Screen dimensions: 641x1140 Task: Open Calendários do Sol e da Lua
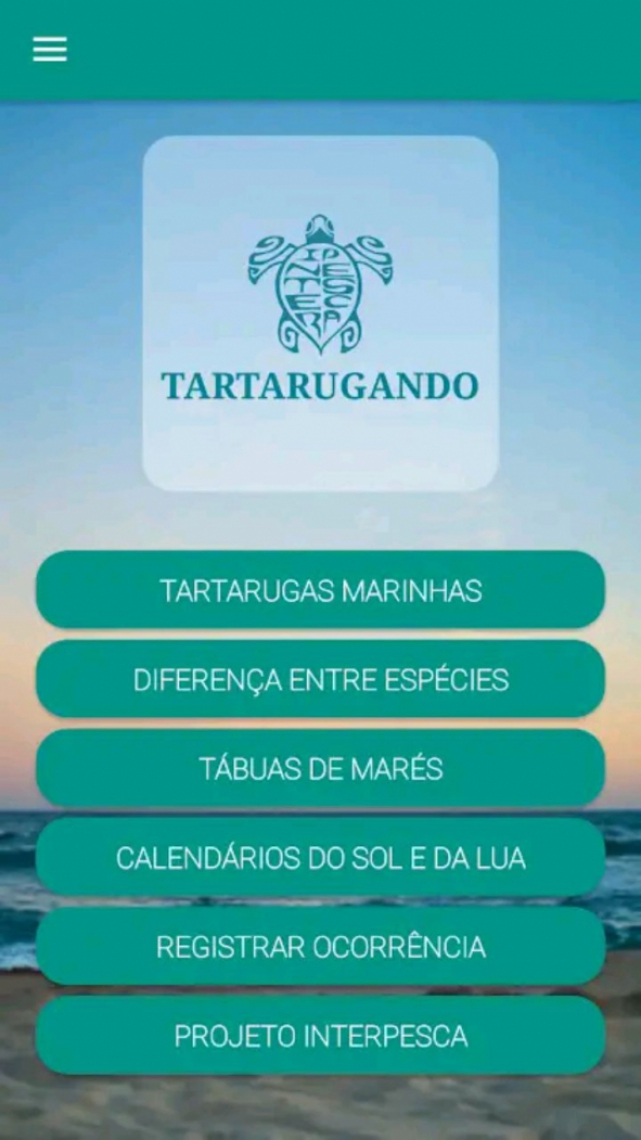click(320, 857)
